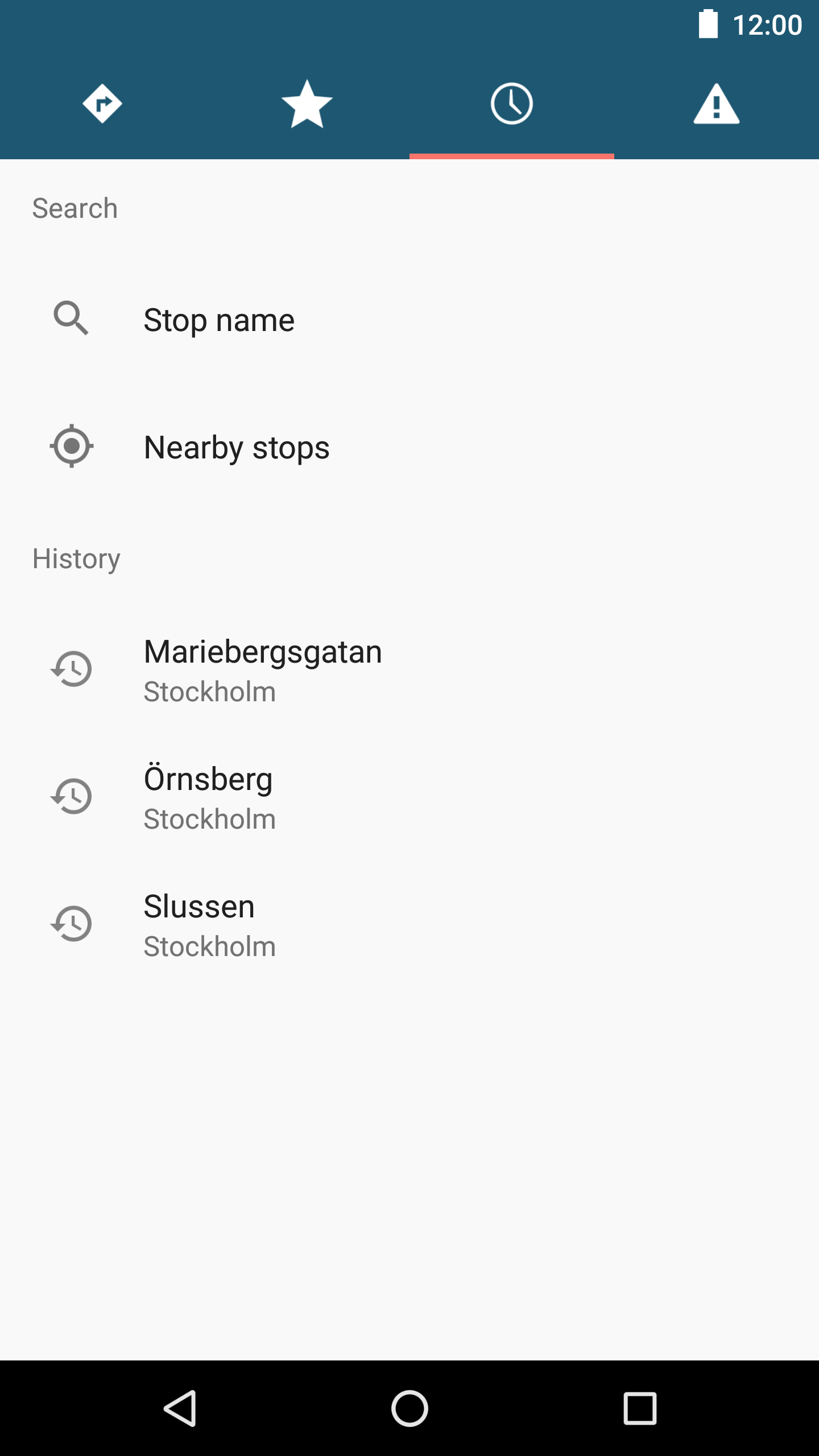819x1456 pixels.
Task: Find nearby stops
Action: (409, 446)
